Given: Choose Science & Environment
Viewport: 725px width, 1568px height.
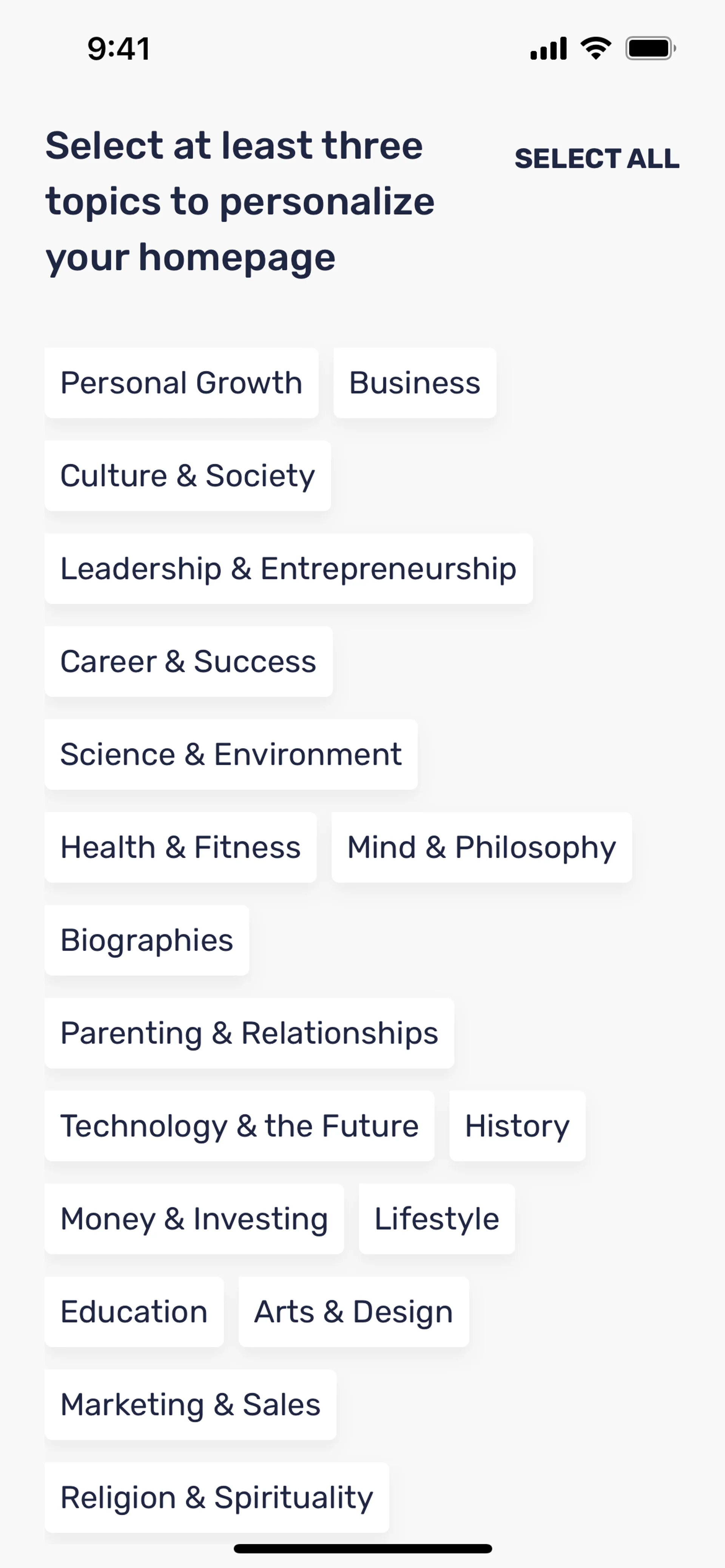Looking at the screenshot, I should coord(231,755).
